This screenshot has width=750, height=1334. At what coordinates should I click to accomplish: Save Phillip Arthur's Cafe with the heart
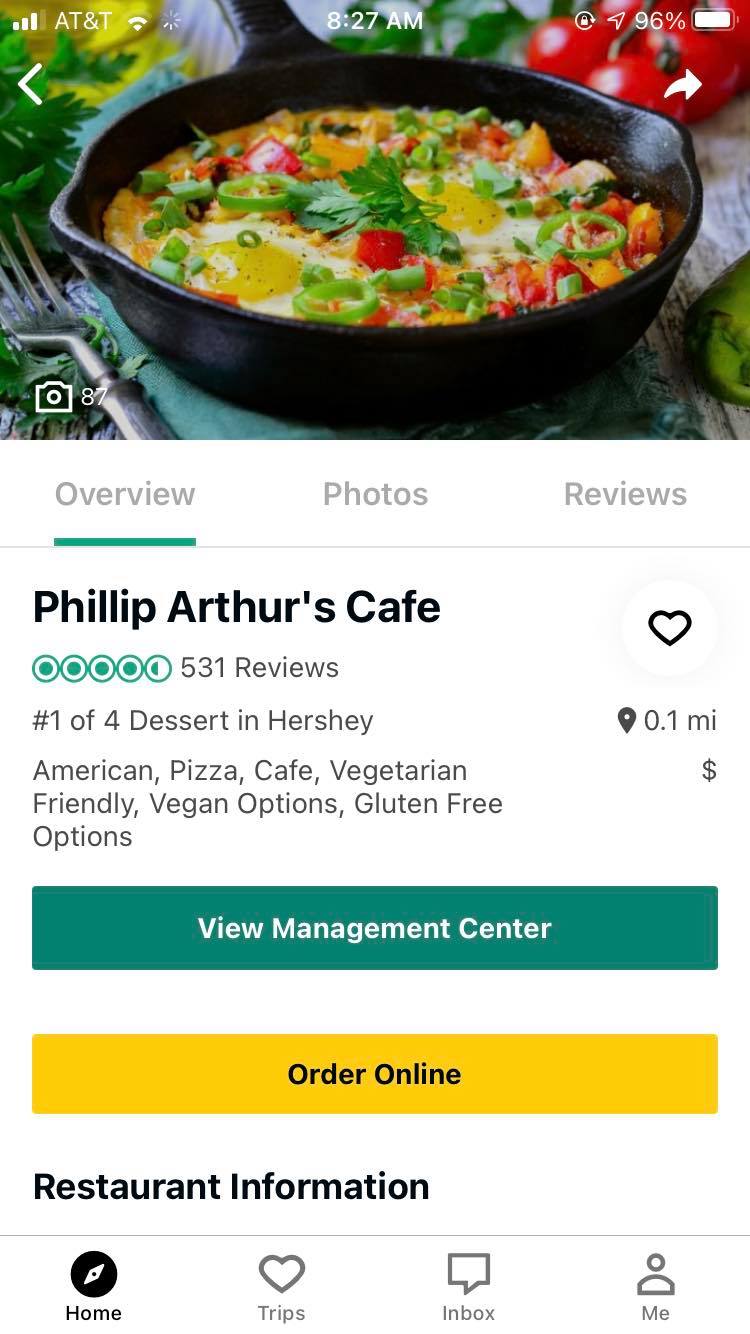pyautogui.click(x=669, y=628)
